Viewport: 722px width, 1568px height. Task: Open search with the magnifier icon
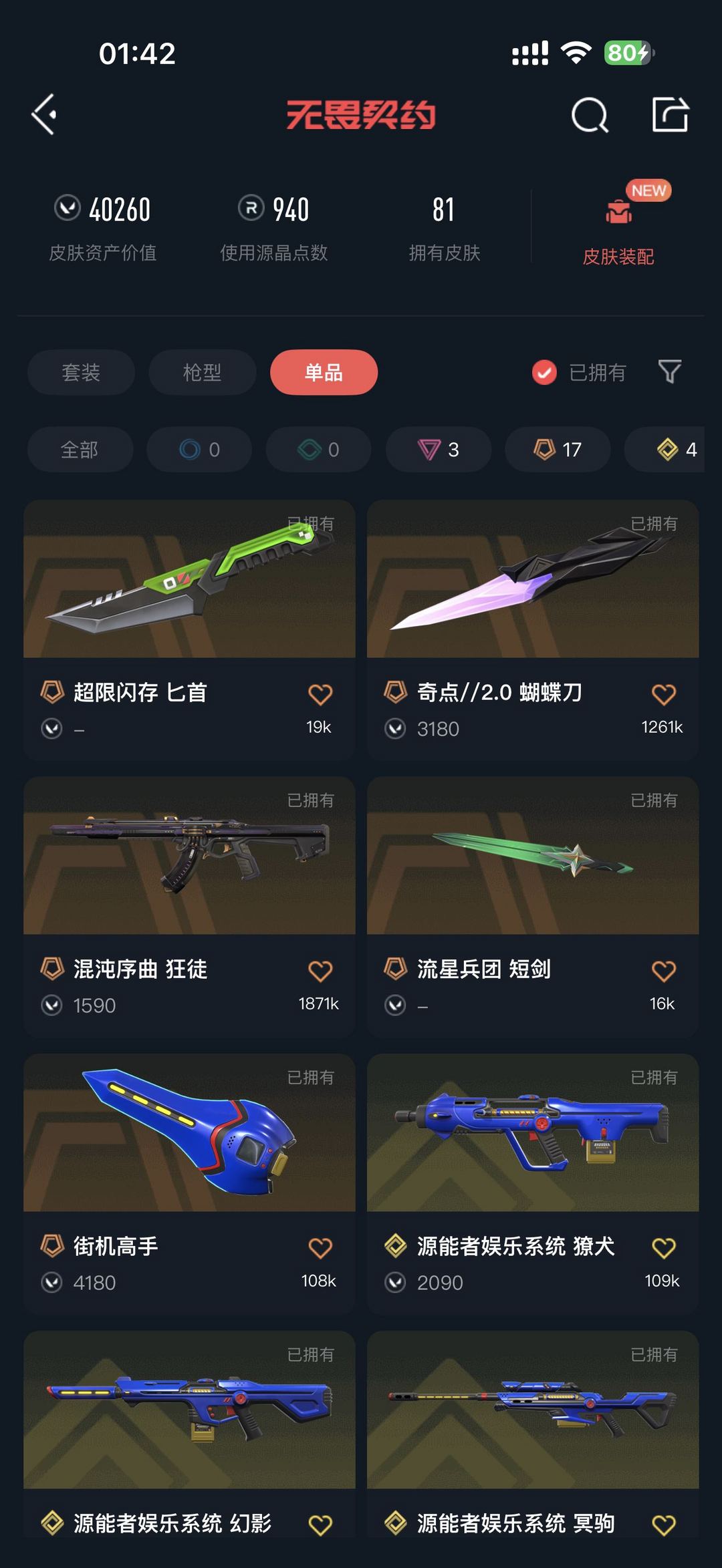click(x=589, y=115)
